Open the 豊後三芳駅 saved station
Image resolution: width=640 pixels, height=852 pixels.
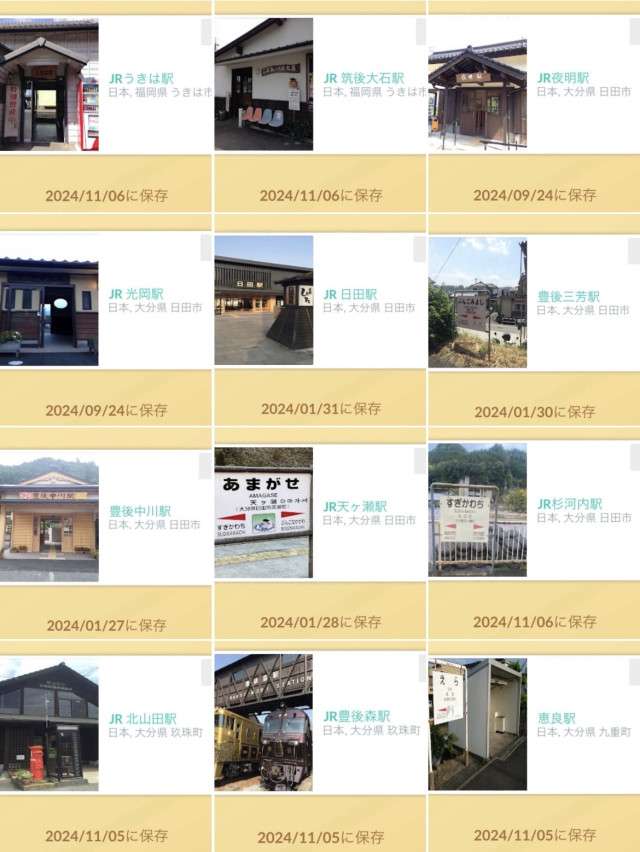tap(533, 302)
